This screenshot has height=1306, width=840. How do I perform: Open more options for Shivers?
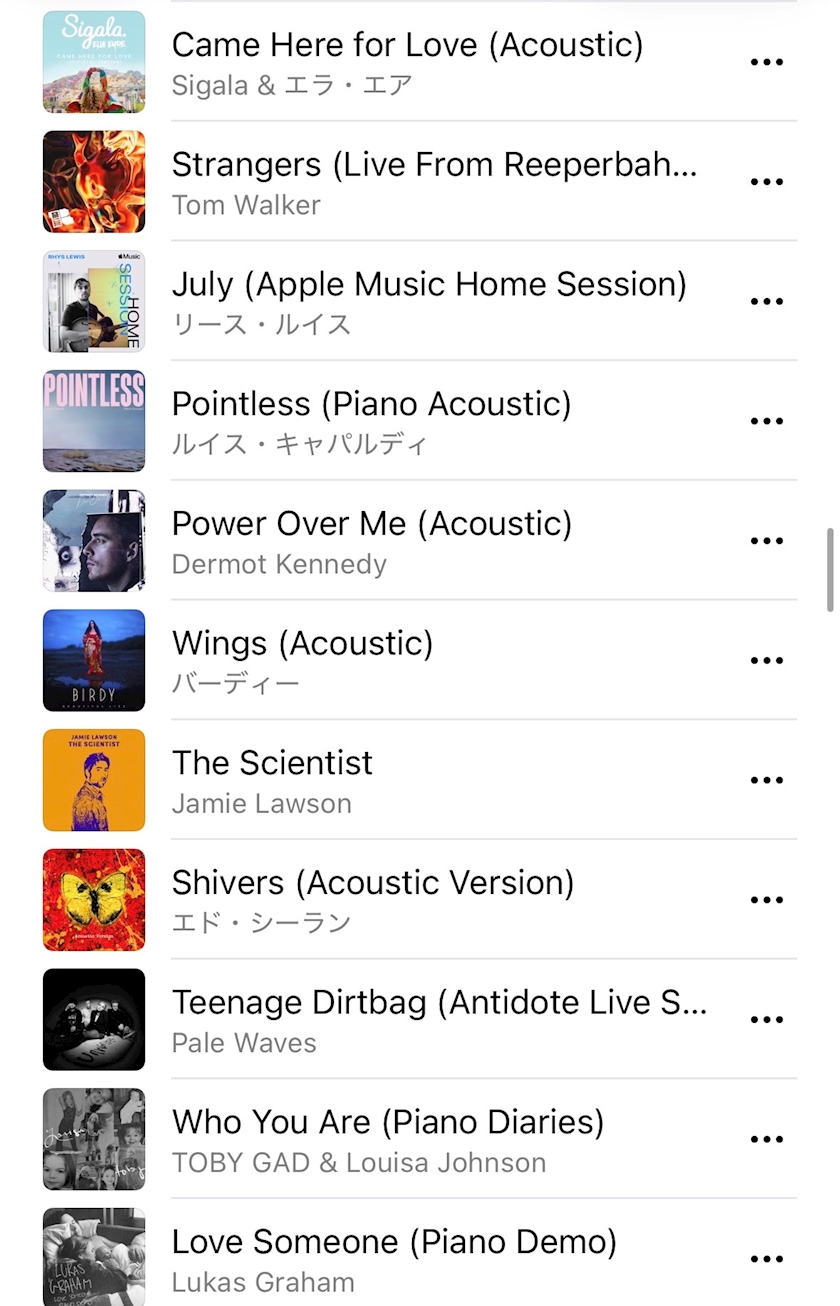point(766,900)
